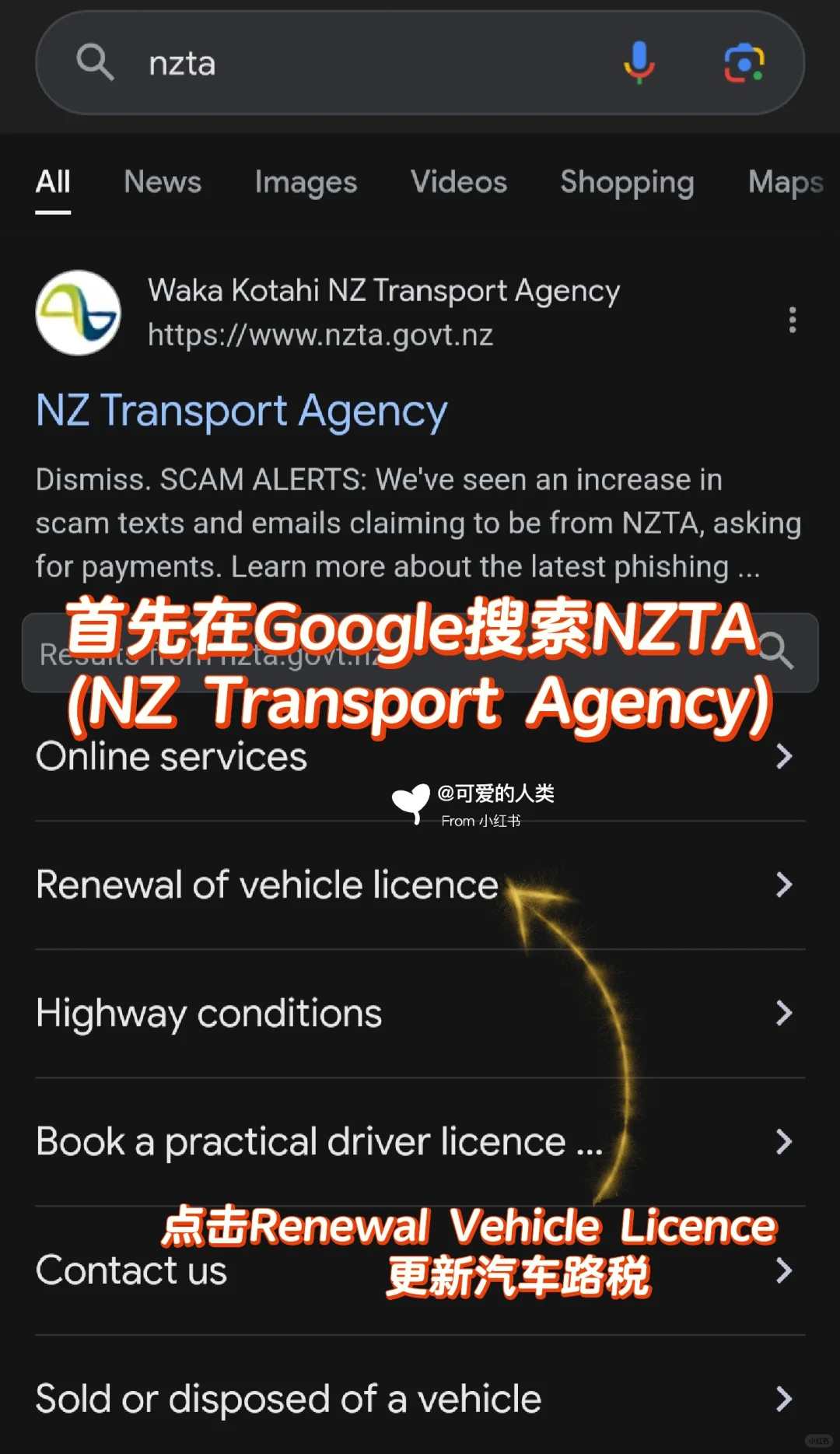Open Google Lens camera search
This screenshot has height=1454, width=840.
[744, 63]
